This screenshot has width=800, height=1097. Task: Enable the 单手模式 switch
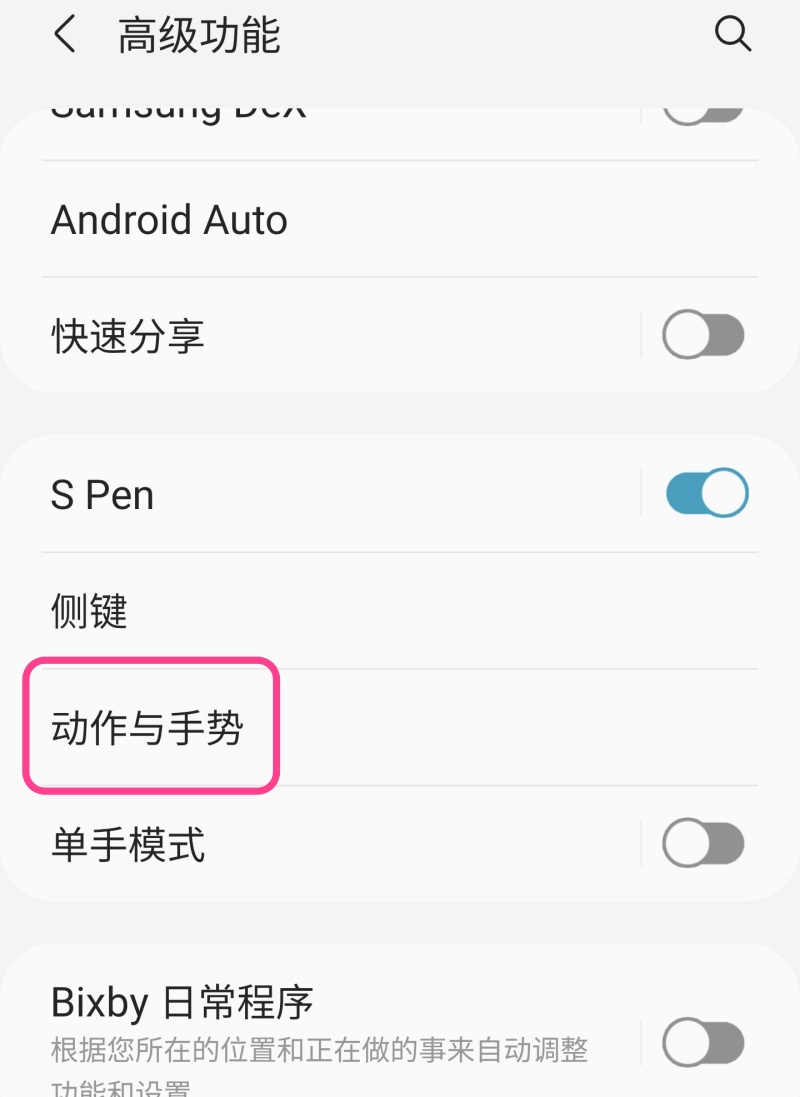point(703,845)
